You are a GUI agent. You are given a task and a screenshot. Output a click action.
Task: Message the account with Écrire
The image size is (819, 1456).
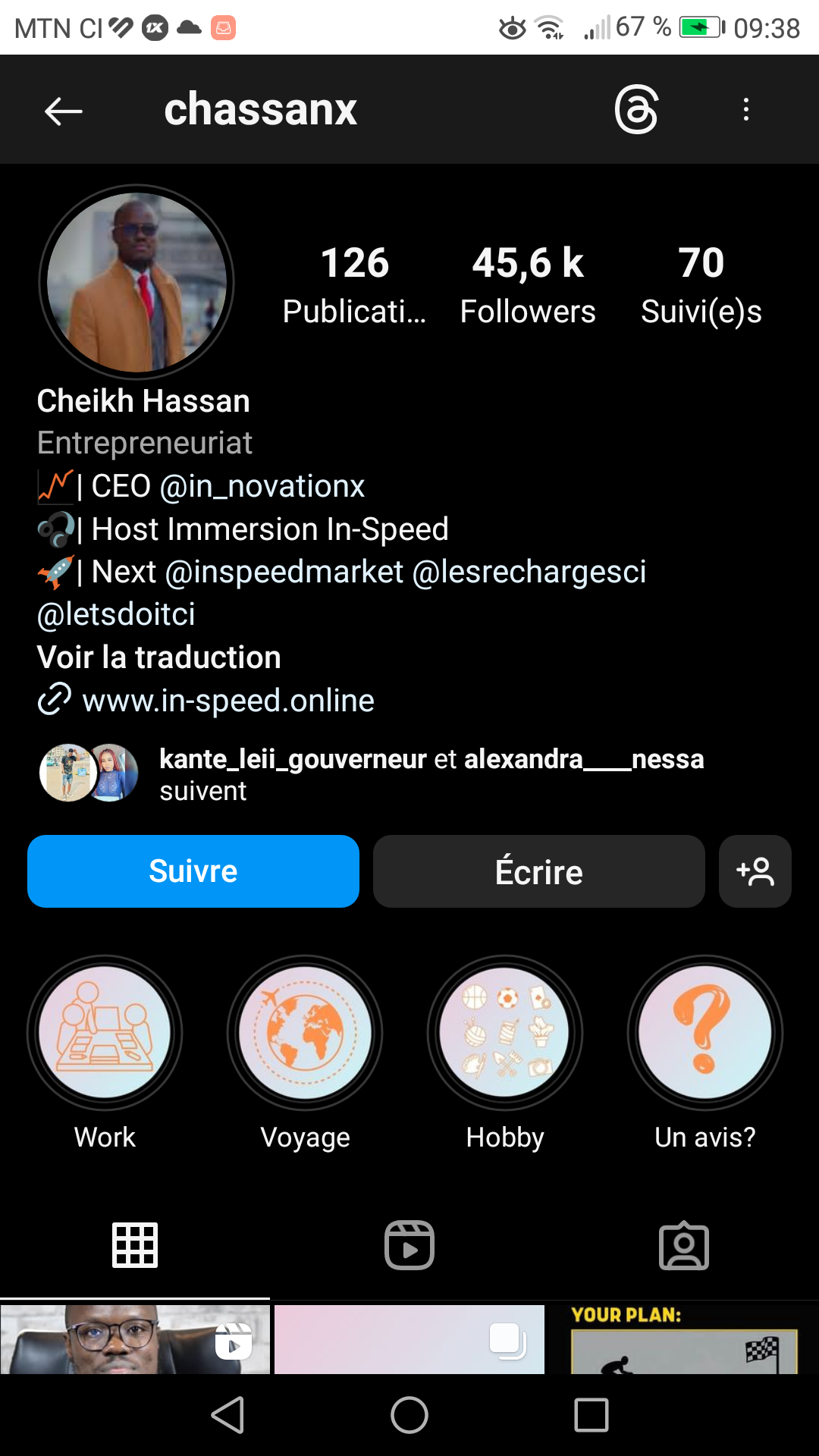[538, 871]
